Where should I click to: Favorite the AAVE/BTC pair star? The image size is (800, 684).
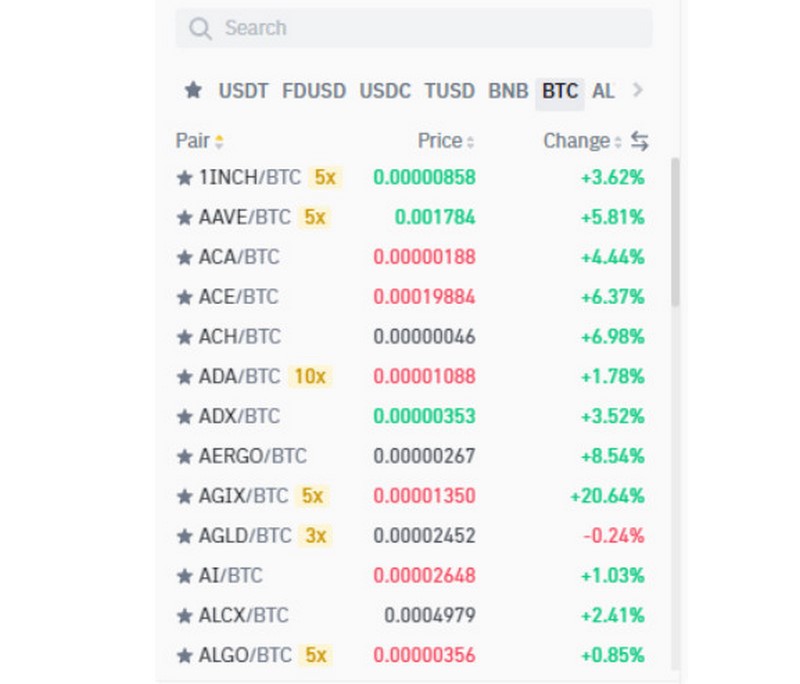(x=184, y=217)
